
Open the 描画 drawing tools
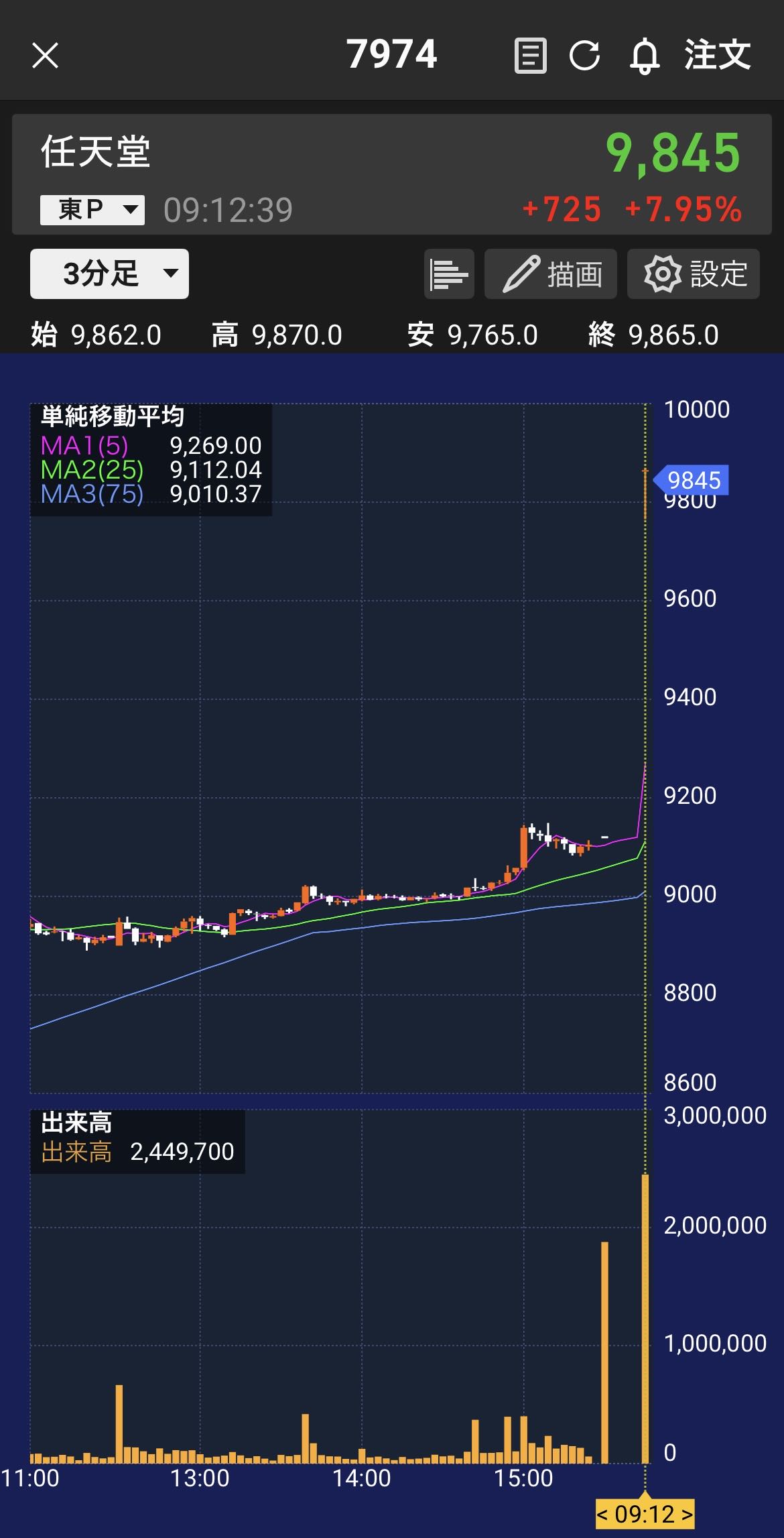pos(550,274)
